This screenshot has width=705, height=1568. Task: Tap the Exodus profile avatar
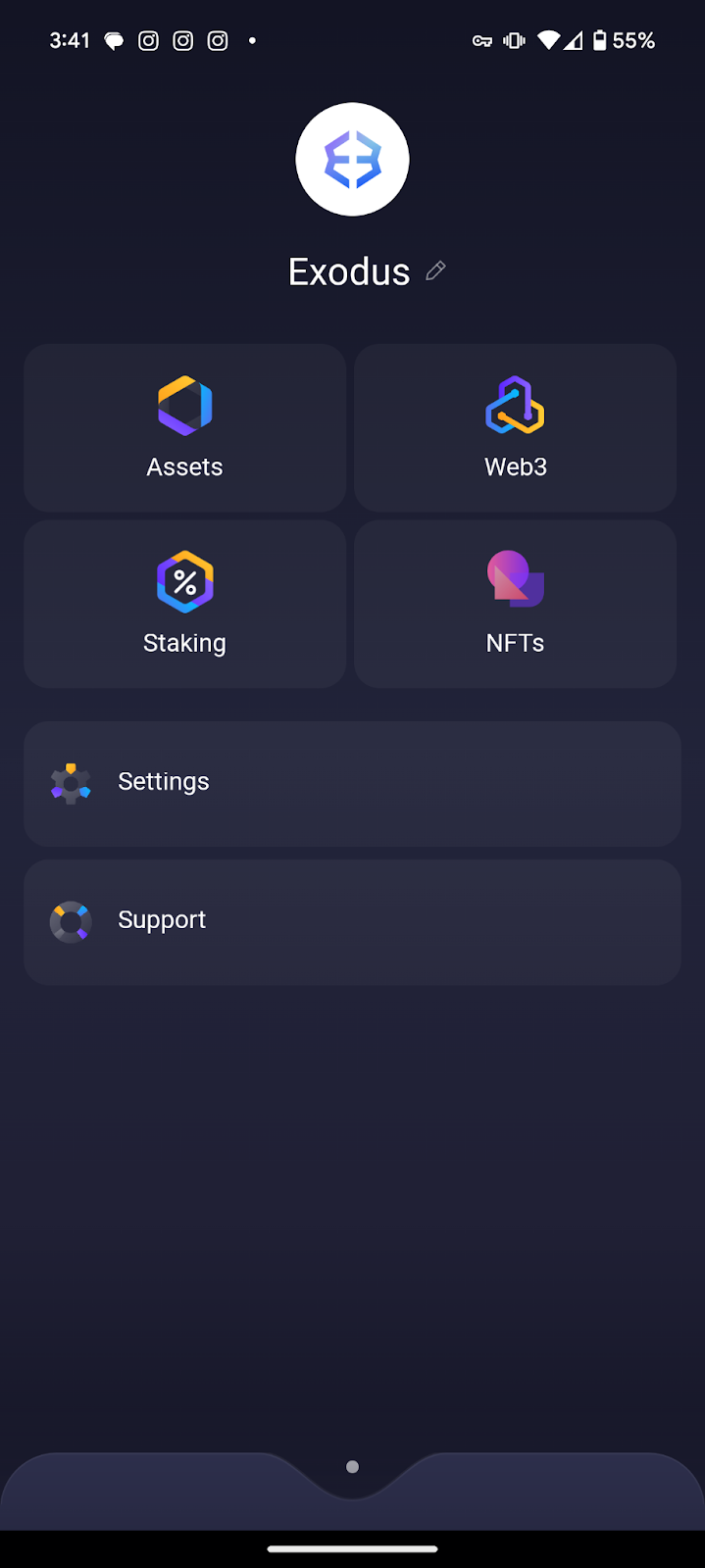[352, 159]
